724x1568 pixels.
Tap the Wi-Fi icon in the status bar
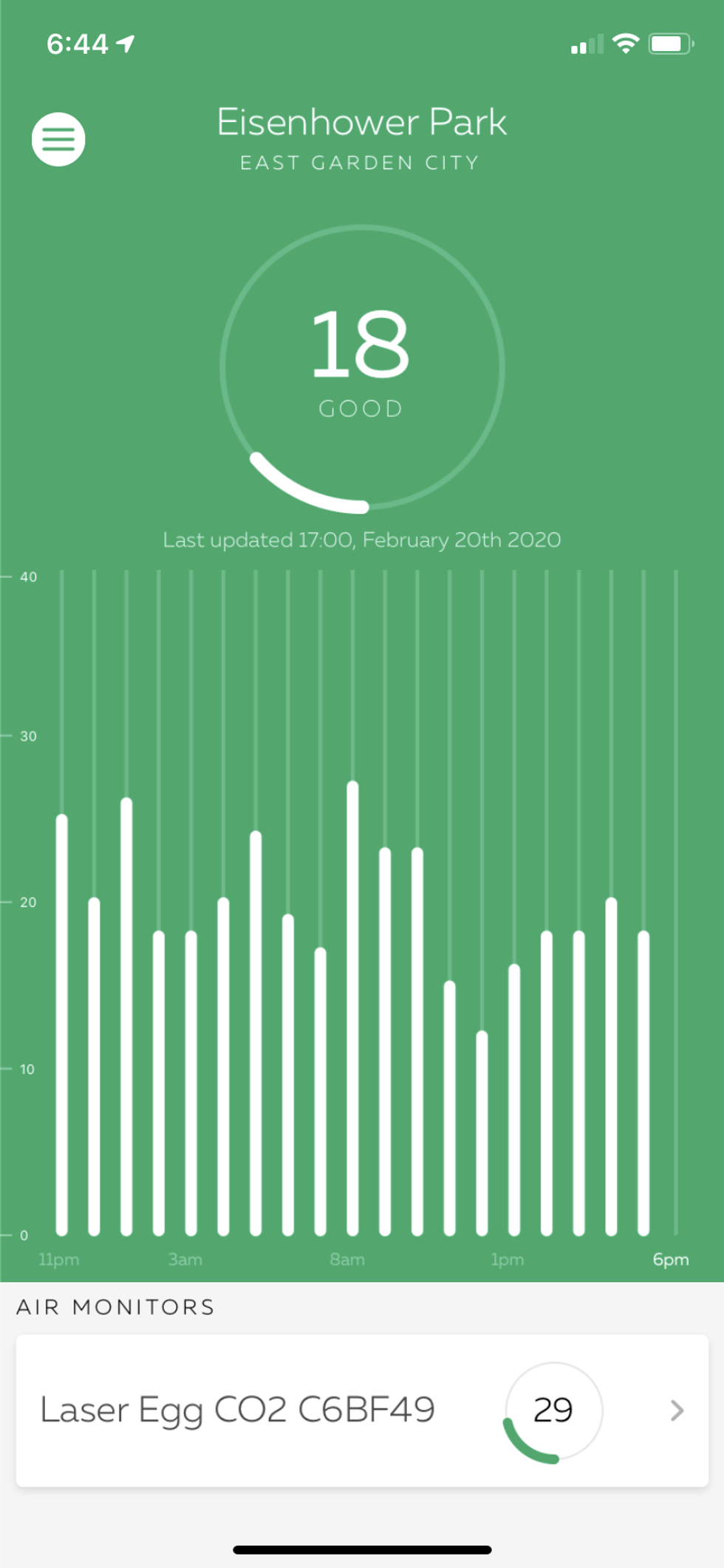624,43
